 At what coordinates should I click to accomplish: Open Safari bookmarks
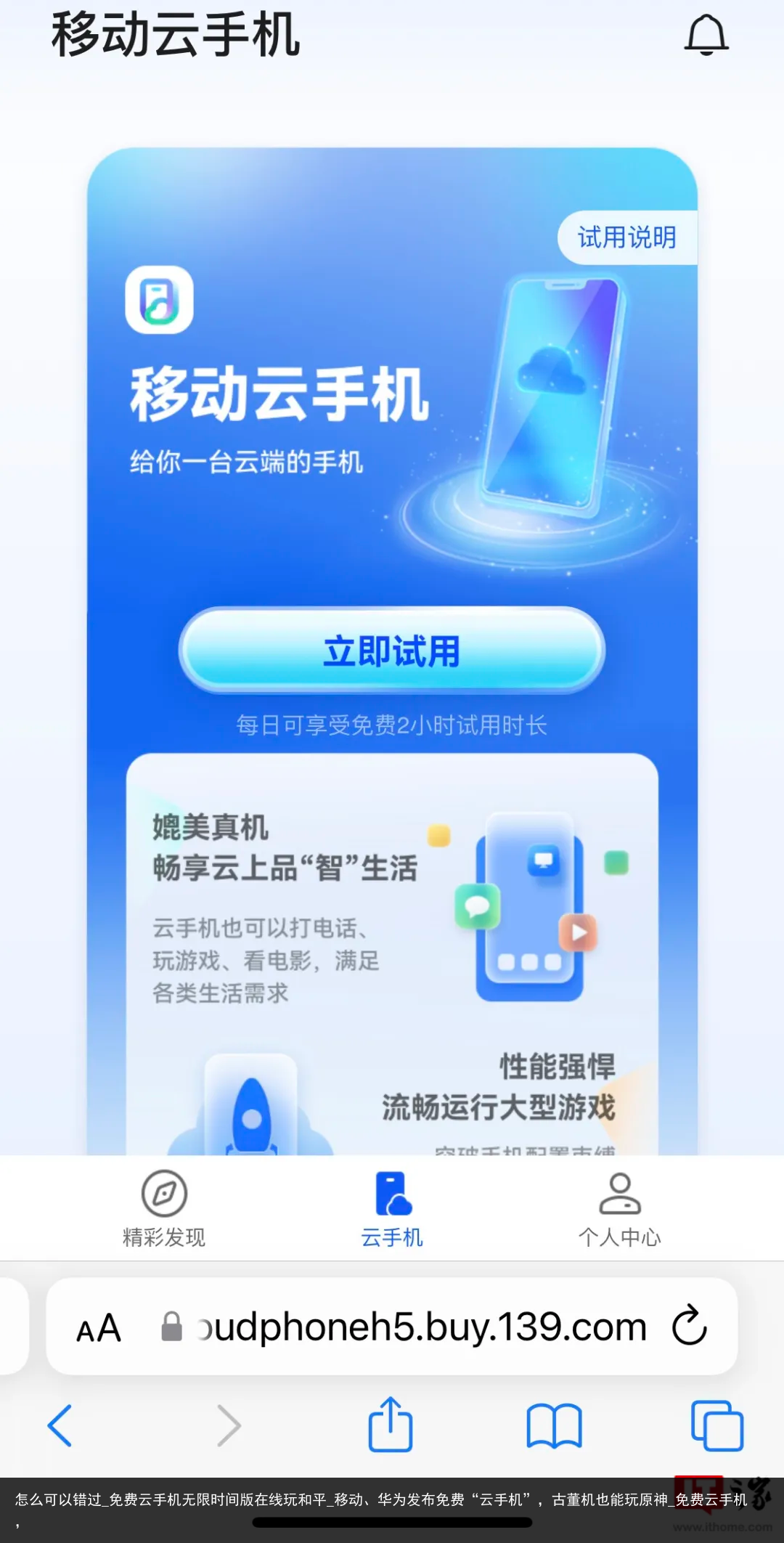(x=554, y=1425)
